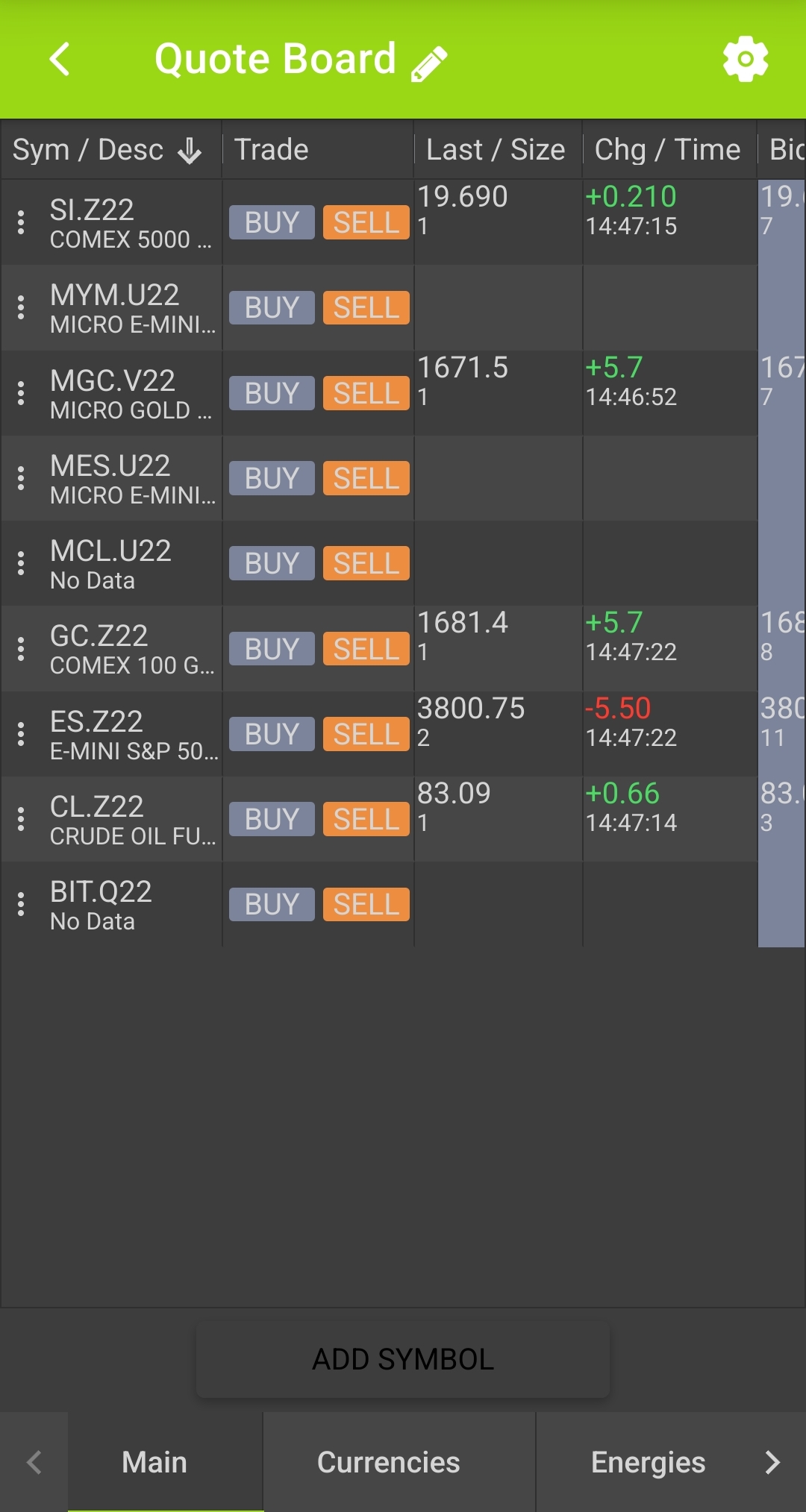806x1512 pixels.
Task: Sell ES.Z22 E-mini S&P contract
Action: point(366,734)
